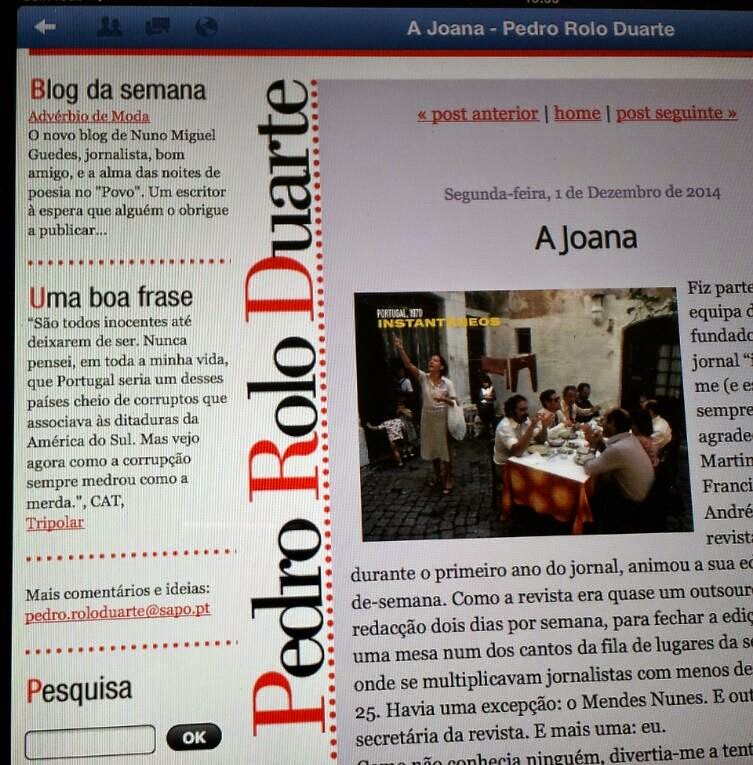The width and height of the screenshot is (753, 765).
Task: Tap the back arrow in the top bar
Action: [43, 27]
